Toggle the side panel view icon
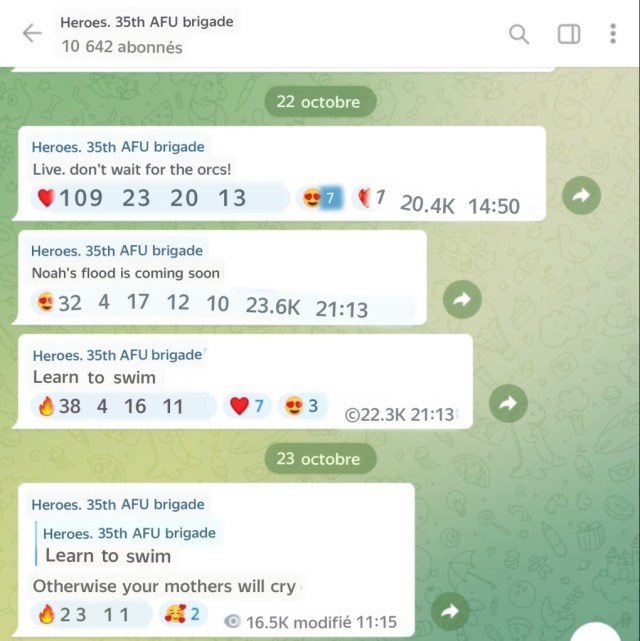This screenshot has height=641, width=640. tap(568, 34)
